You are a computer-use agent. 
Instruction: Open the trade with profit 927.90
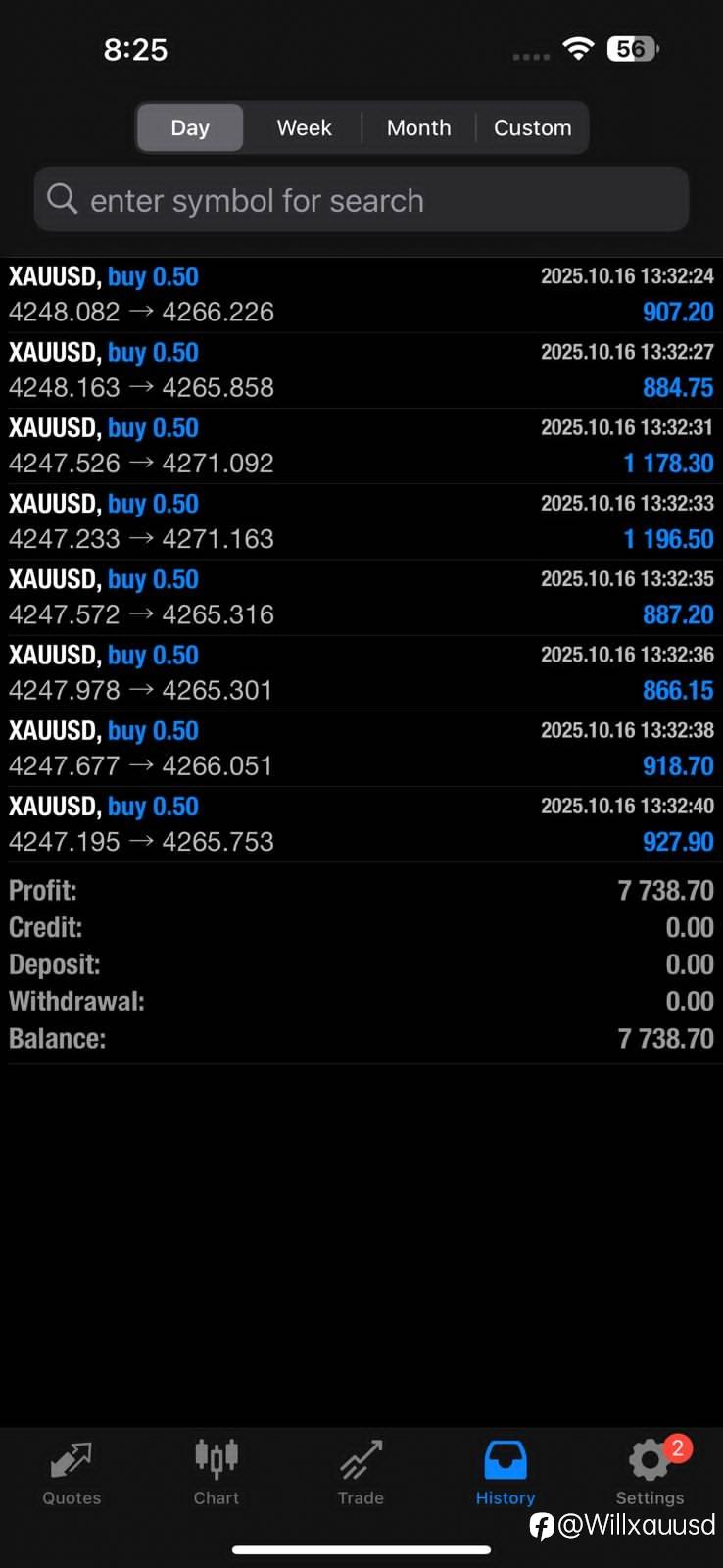(361, 823)
